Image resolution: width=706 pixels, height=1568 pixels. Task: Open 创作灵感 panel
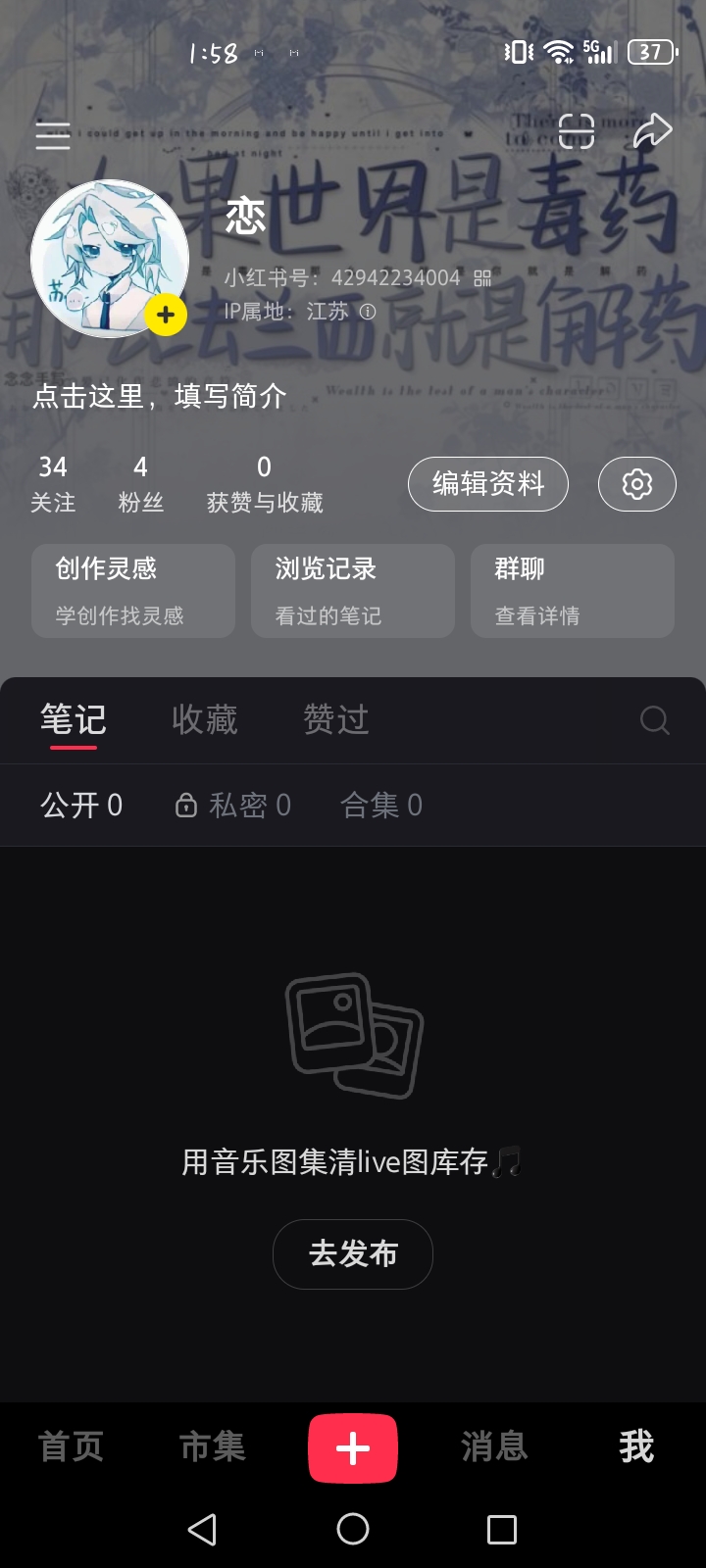tap(133, 591)
